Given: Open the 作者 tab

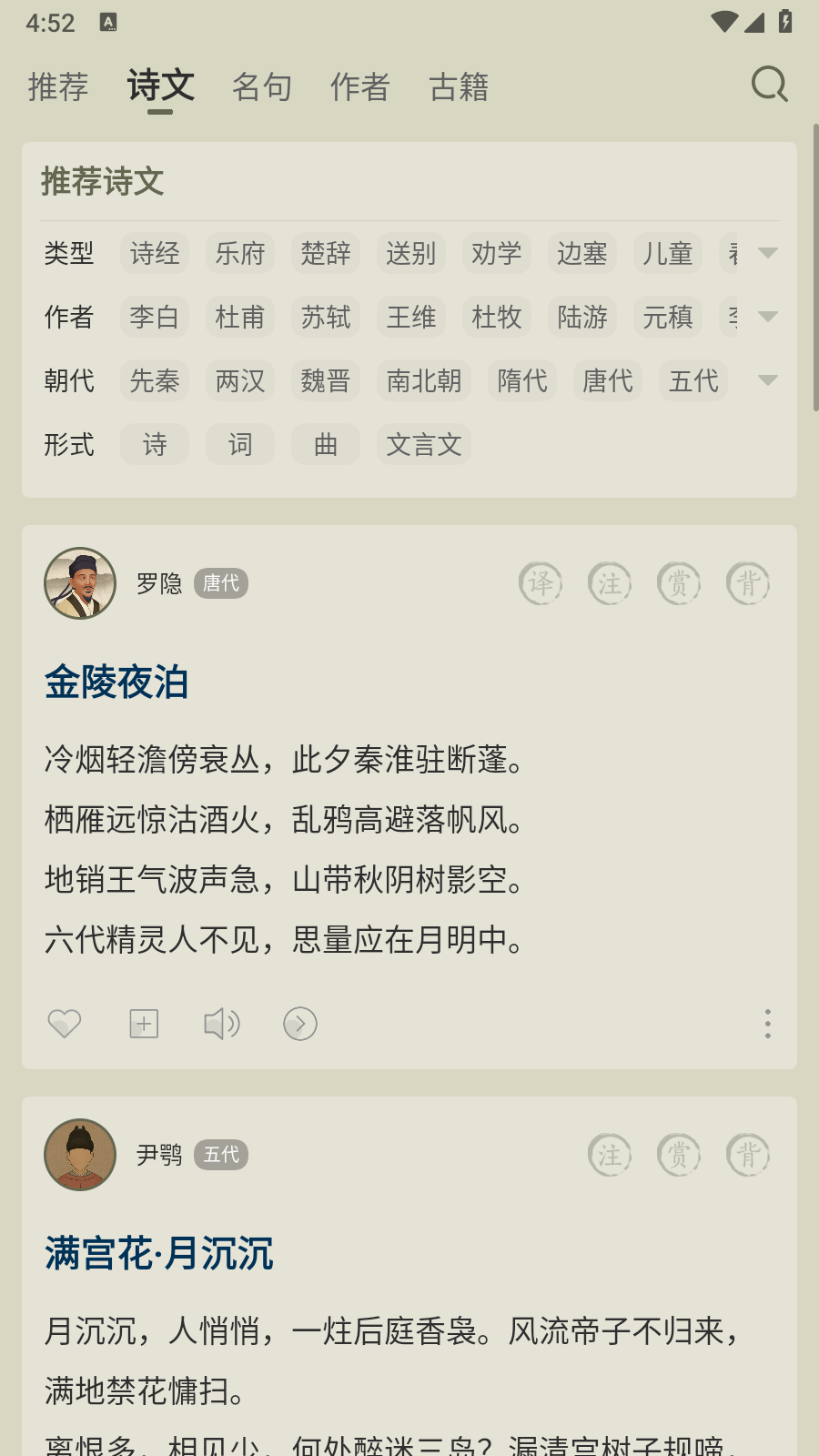Looking at the screenshot, I should pyautogui.click(x=360, y=87).
